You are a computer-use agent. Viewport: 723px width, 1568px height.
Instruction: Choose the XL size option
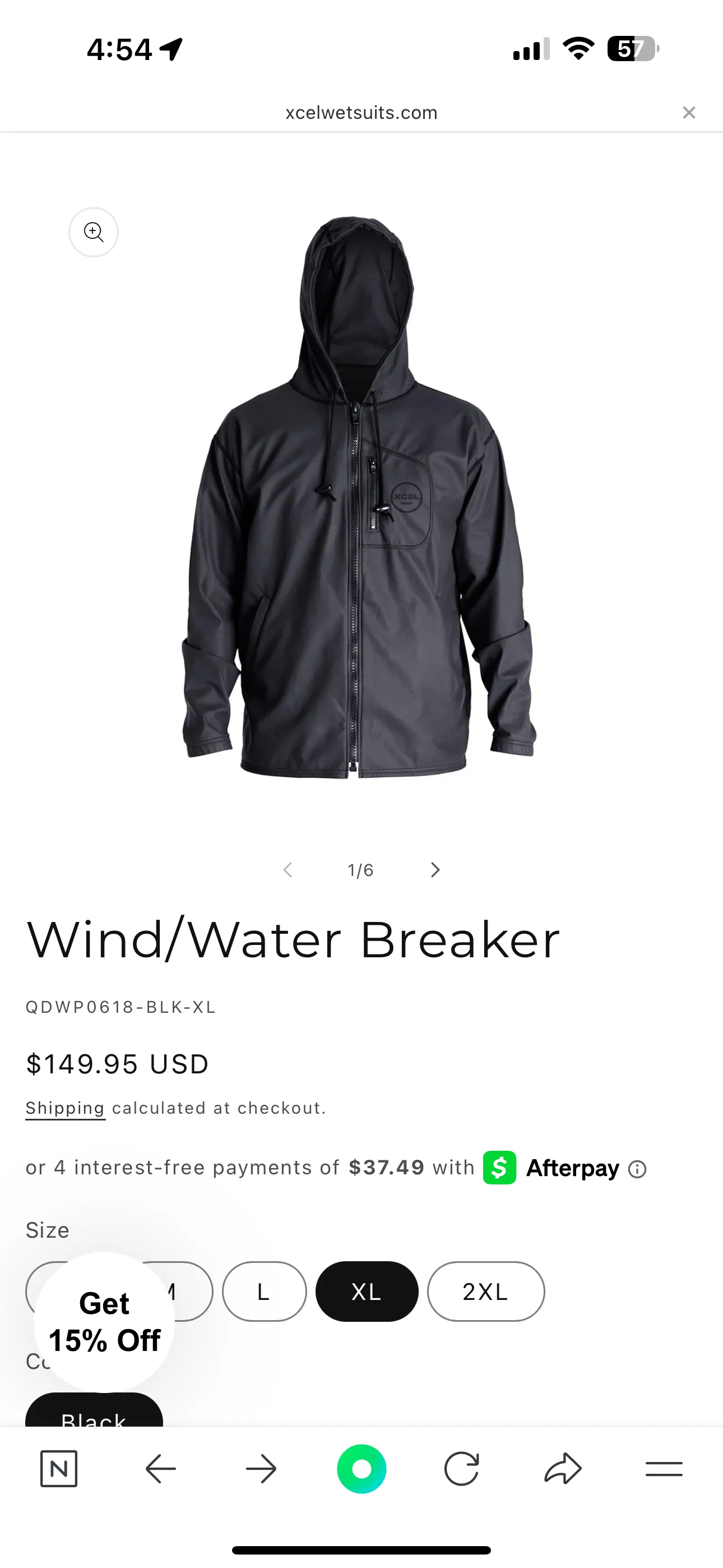(x=367, y=1292)
